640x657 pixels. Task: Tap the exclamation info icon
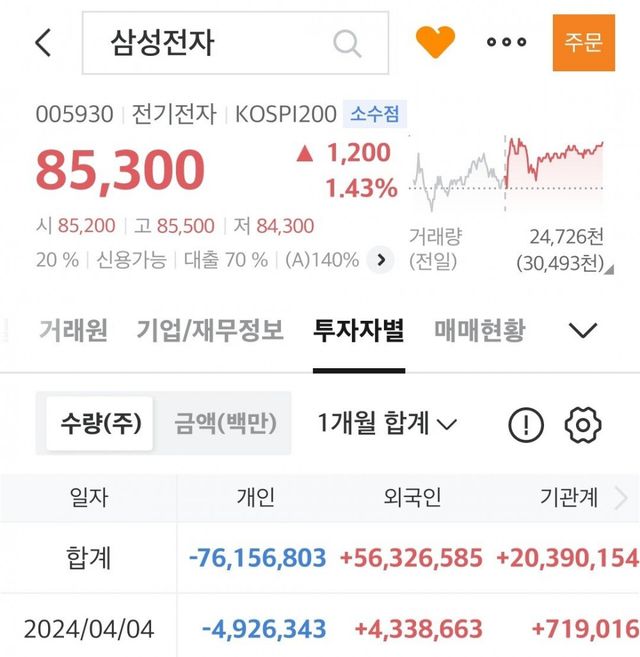(526, 425)
